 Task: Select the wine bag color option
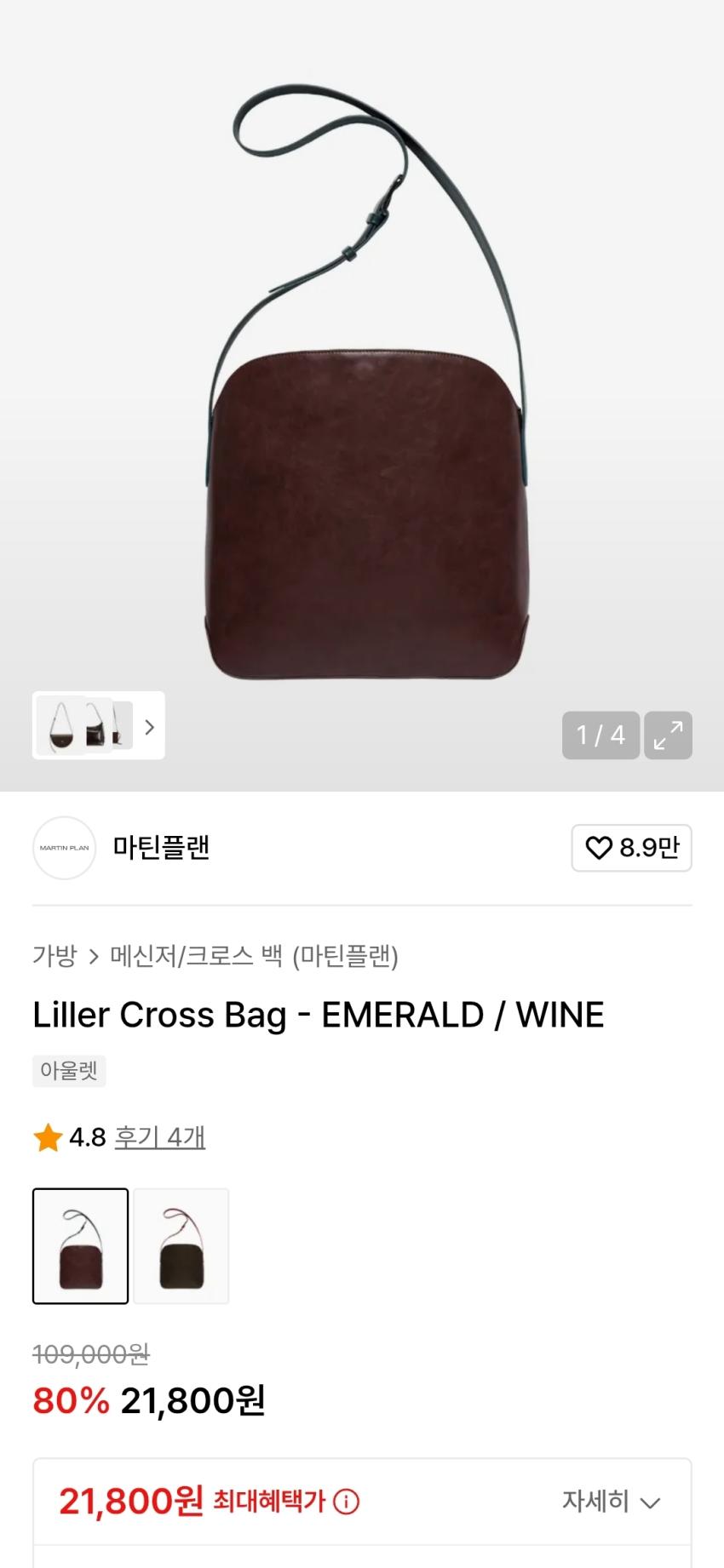81,1246
